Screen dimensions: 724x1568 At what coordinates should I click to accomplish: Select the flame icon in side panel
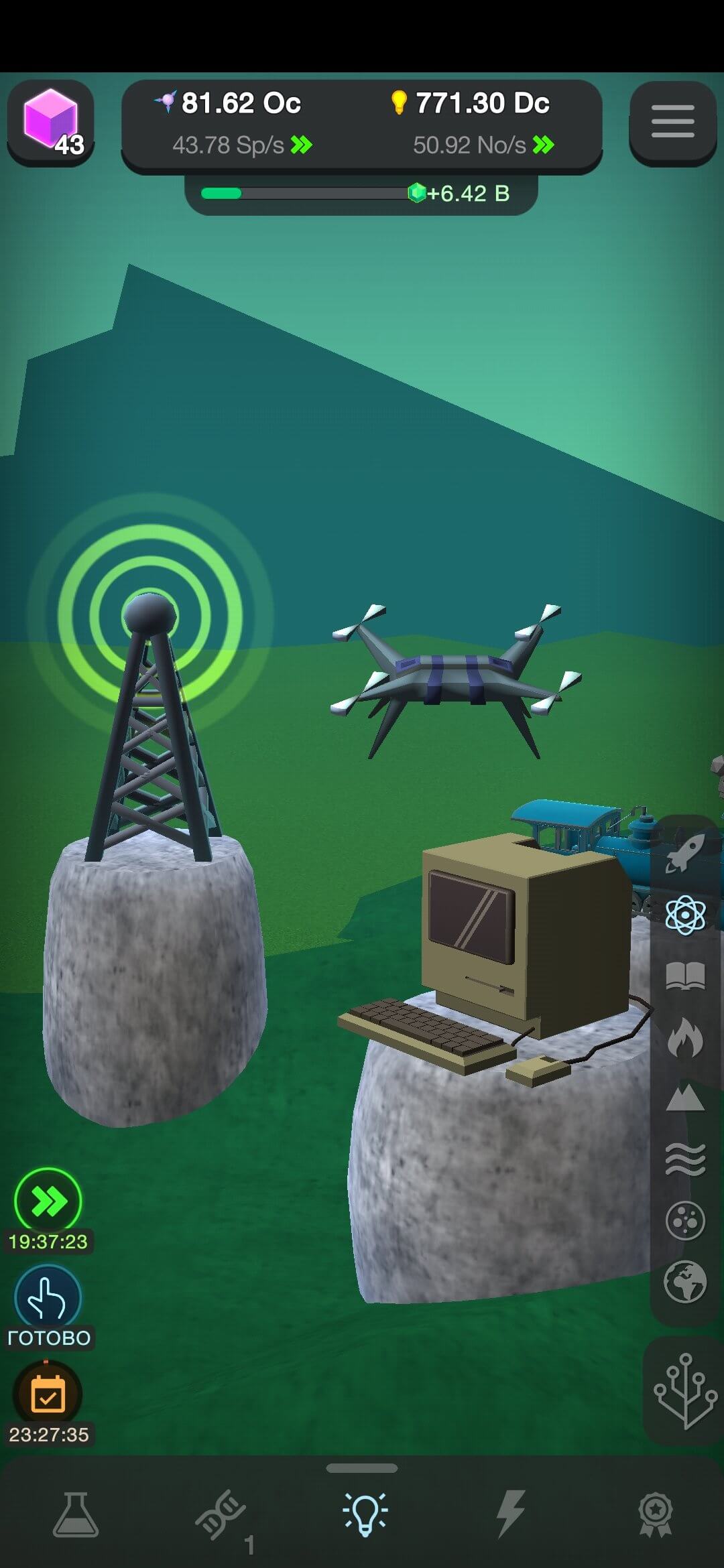(x=685, y=1037)
